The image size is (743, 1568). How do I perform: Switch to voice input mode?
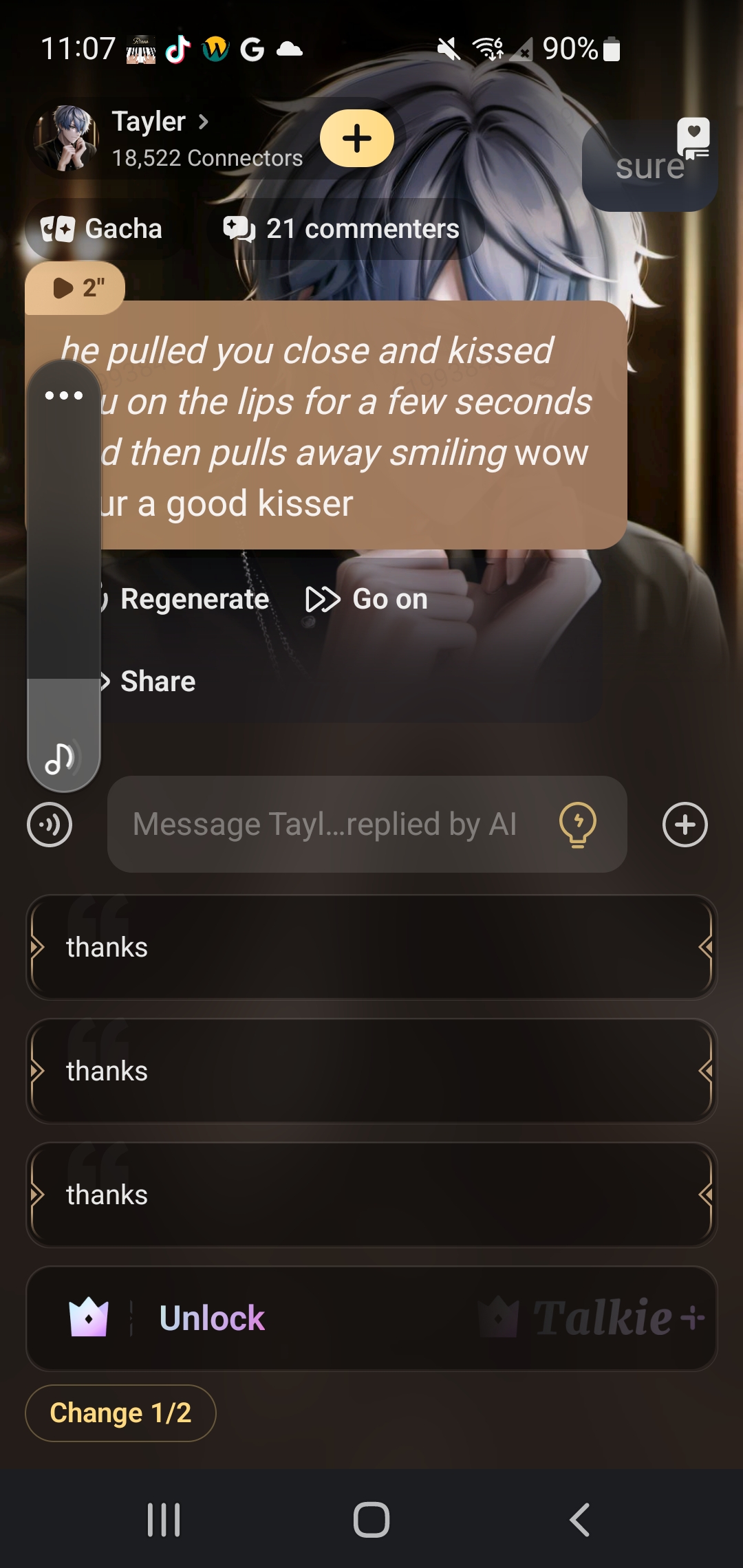(50, 825)
